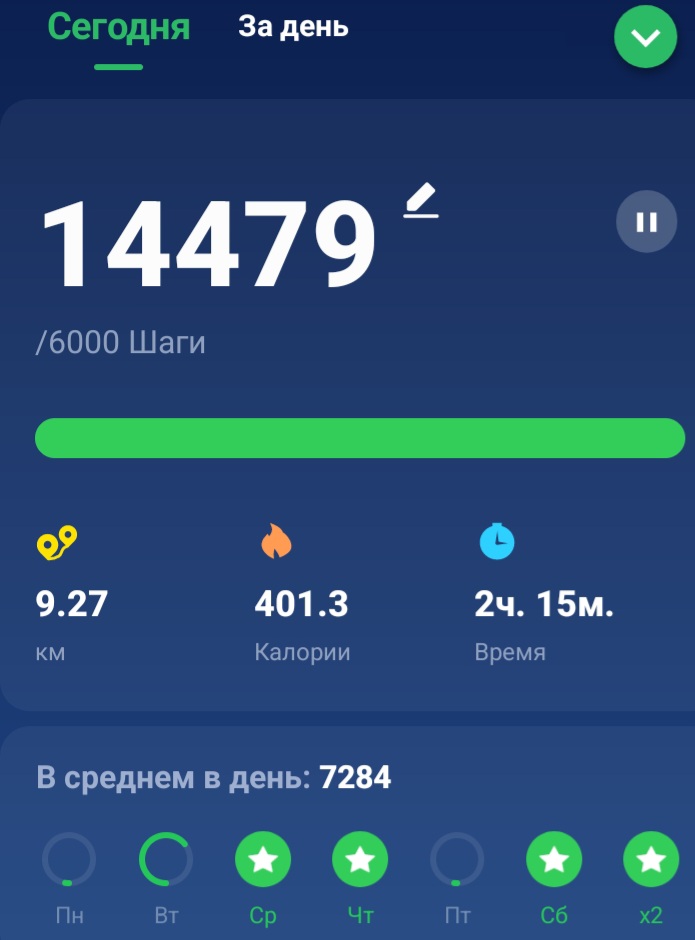
Task: Edit the step count with pencil icon
Action: click(x=422, y=199)
